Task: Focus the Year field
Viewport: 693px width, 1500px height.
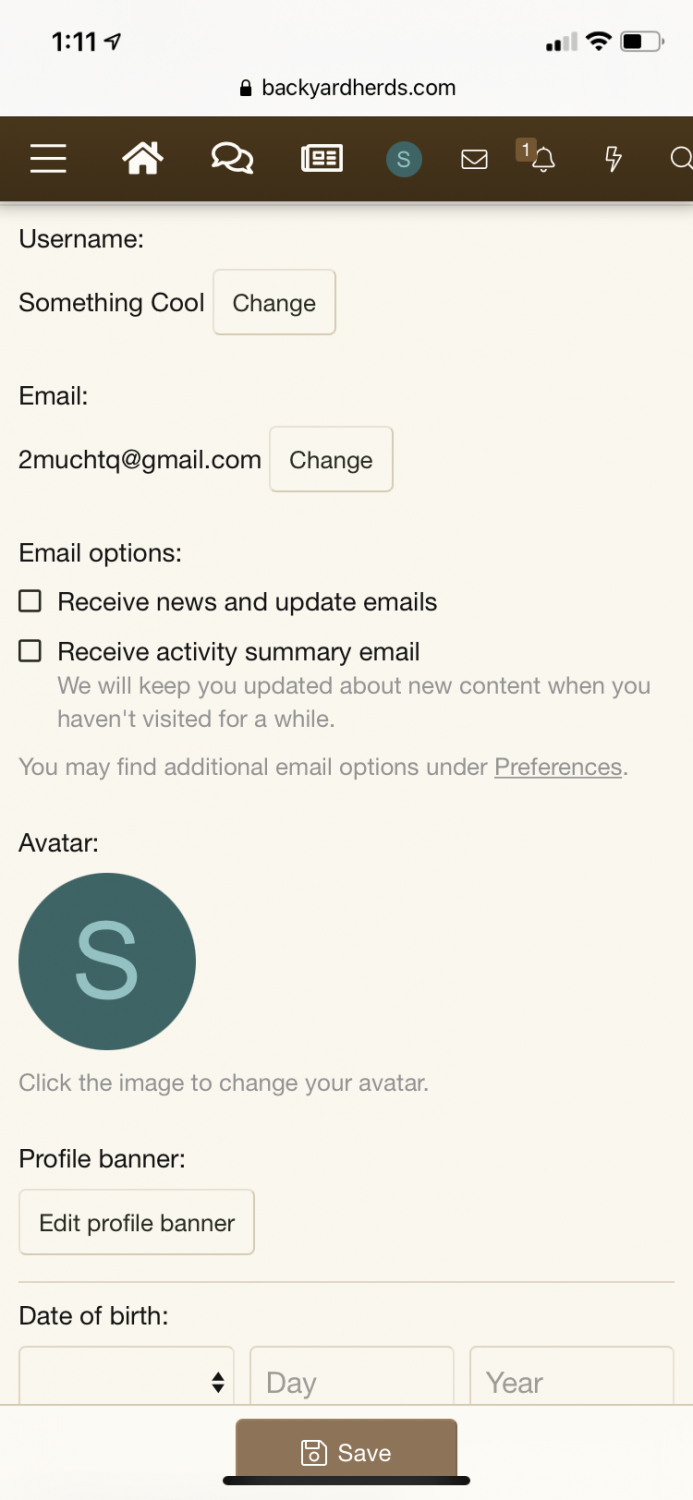Action: click(x=571, y=1381)
